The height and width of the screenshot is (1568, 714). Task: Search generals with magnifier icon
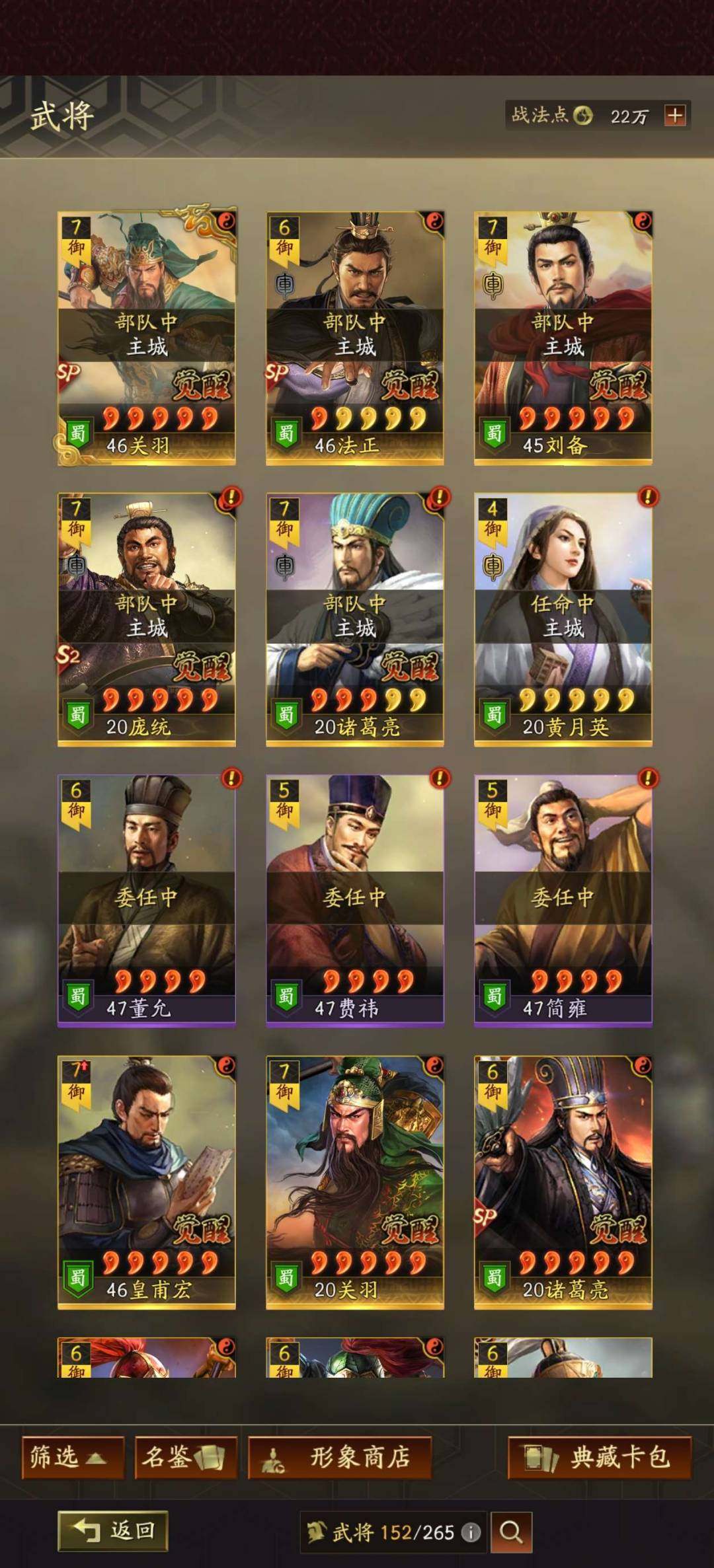510,1532
